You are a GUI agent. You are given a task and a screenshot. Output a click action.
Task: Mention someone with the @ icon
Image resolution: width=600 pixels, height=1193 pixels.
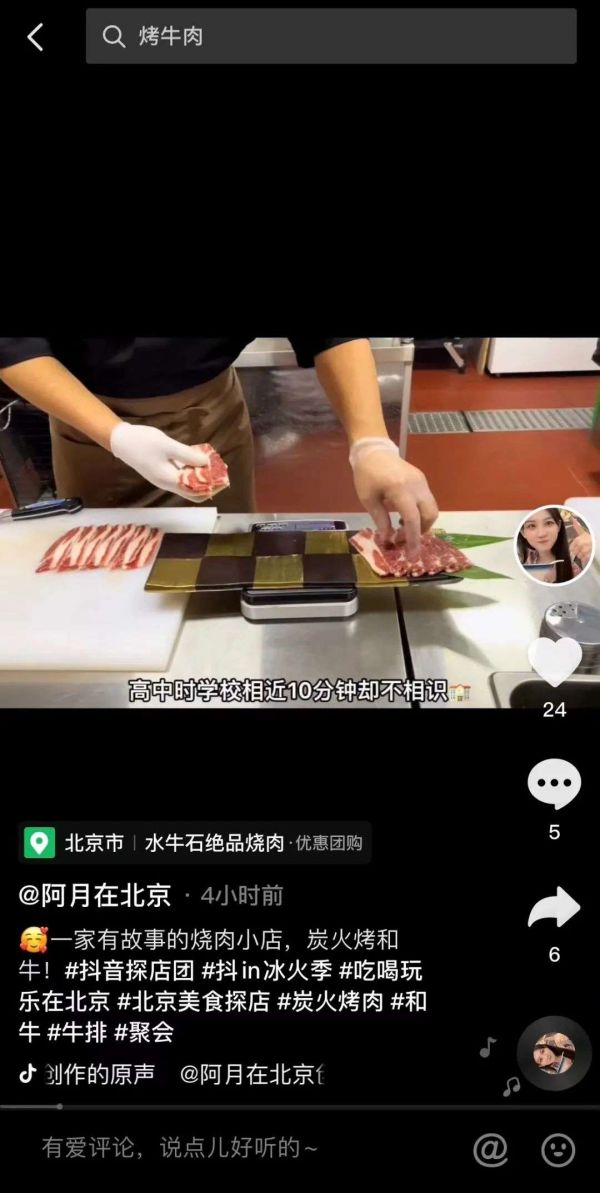(490, 1149)
